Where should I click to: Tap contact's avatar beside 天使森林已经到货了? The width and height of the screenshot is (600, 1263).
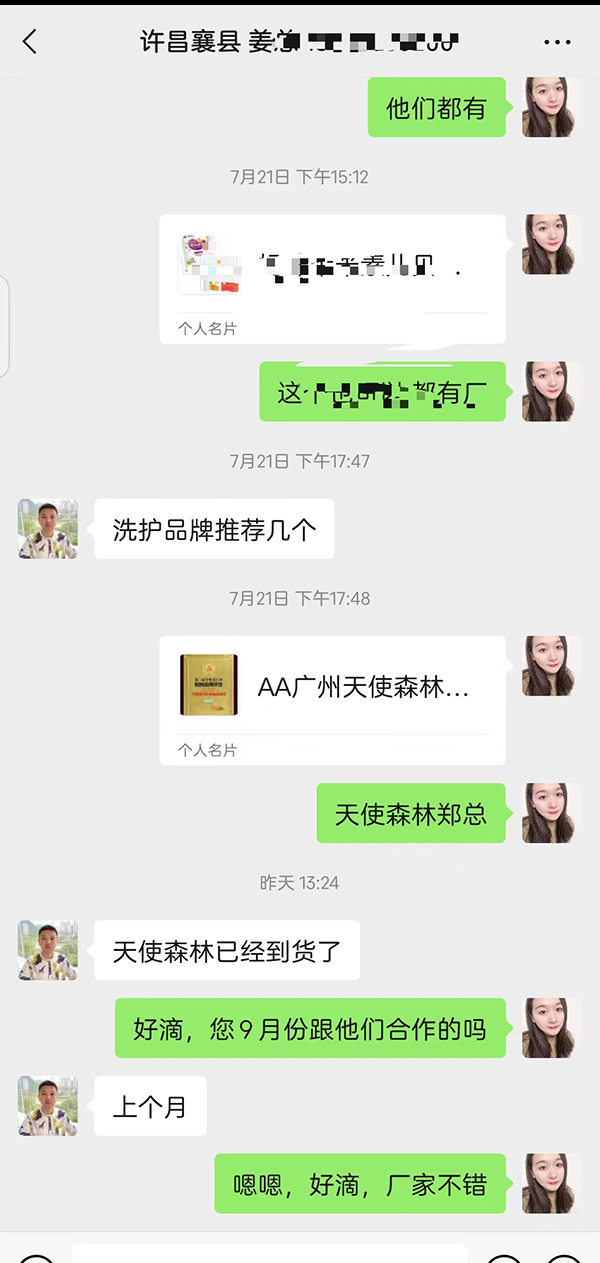click(x=48, y=950)
